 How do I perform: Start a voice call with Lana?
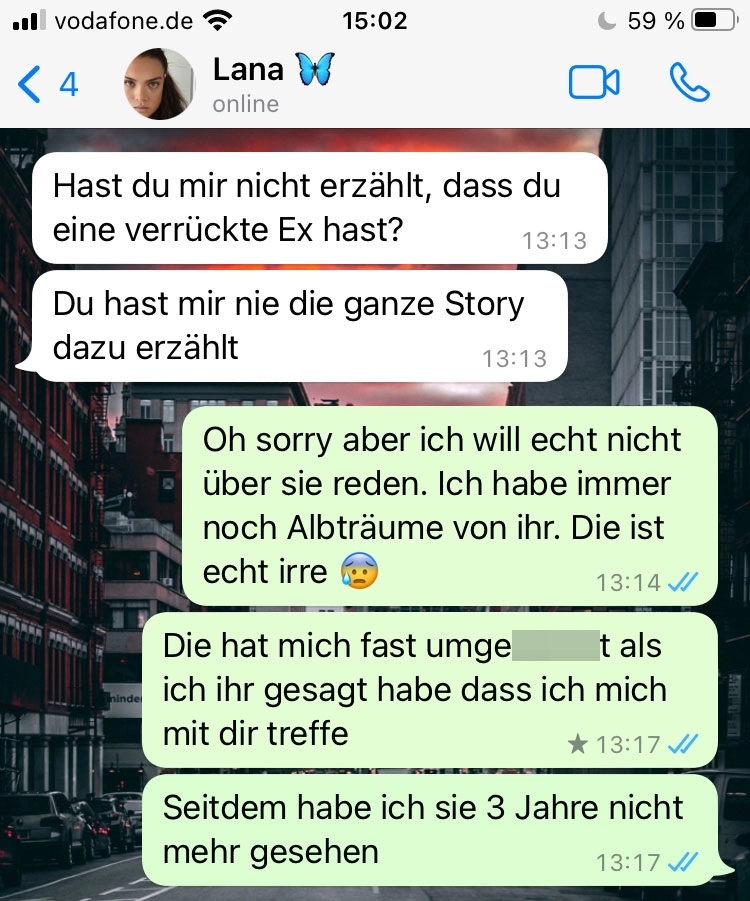(689, 83)
